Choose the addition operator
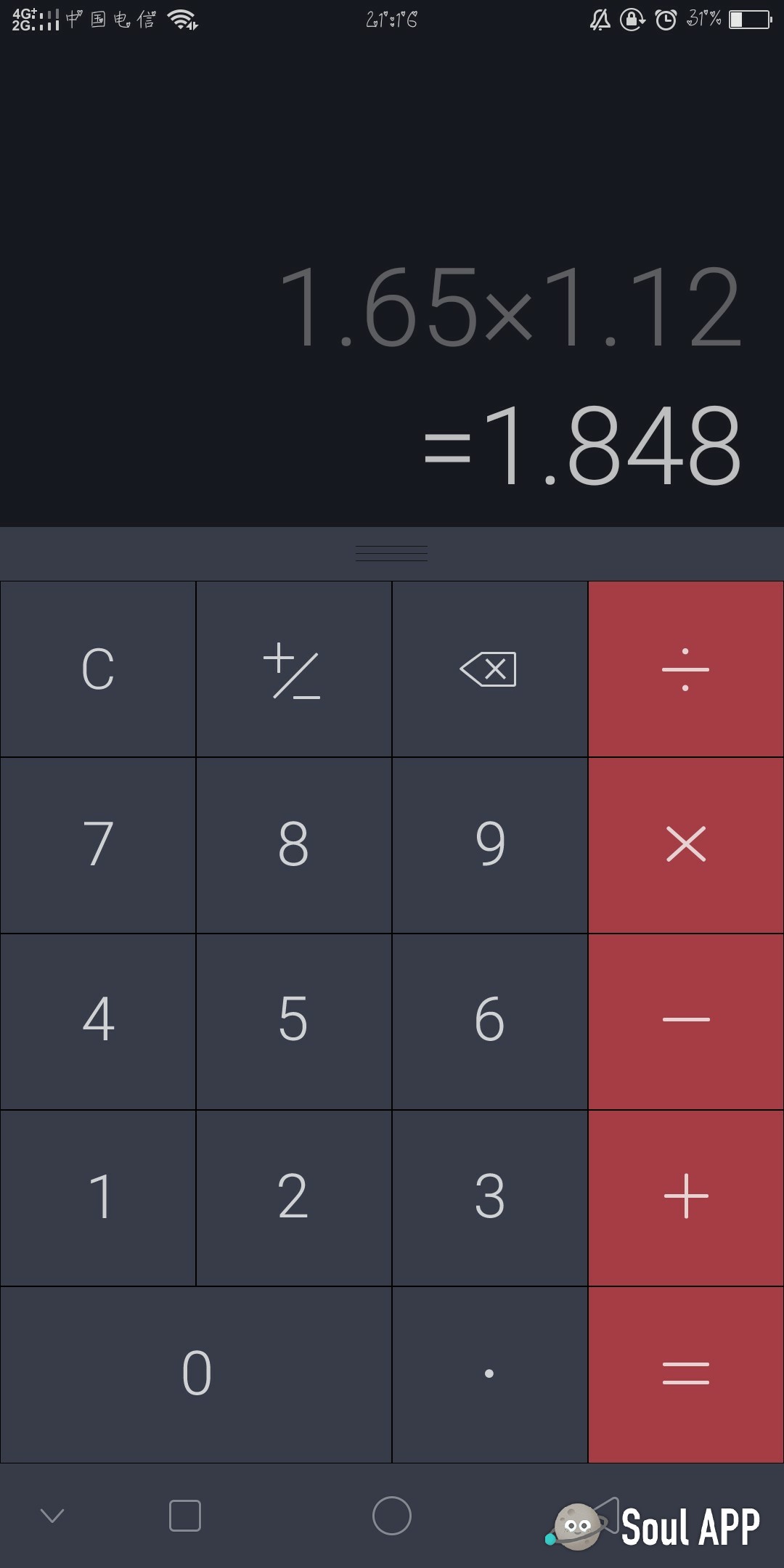Image resolution: width=784 pixels, height=1568 pixels. click(686, 1198)
